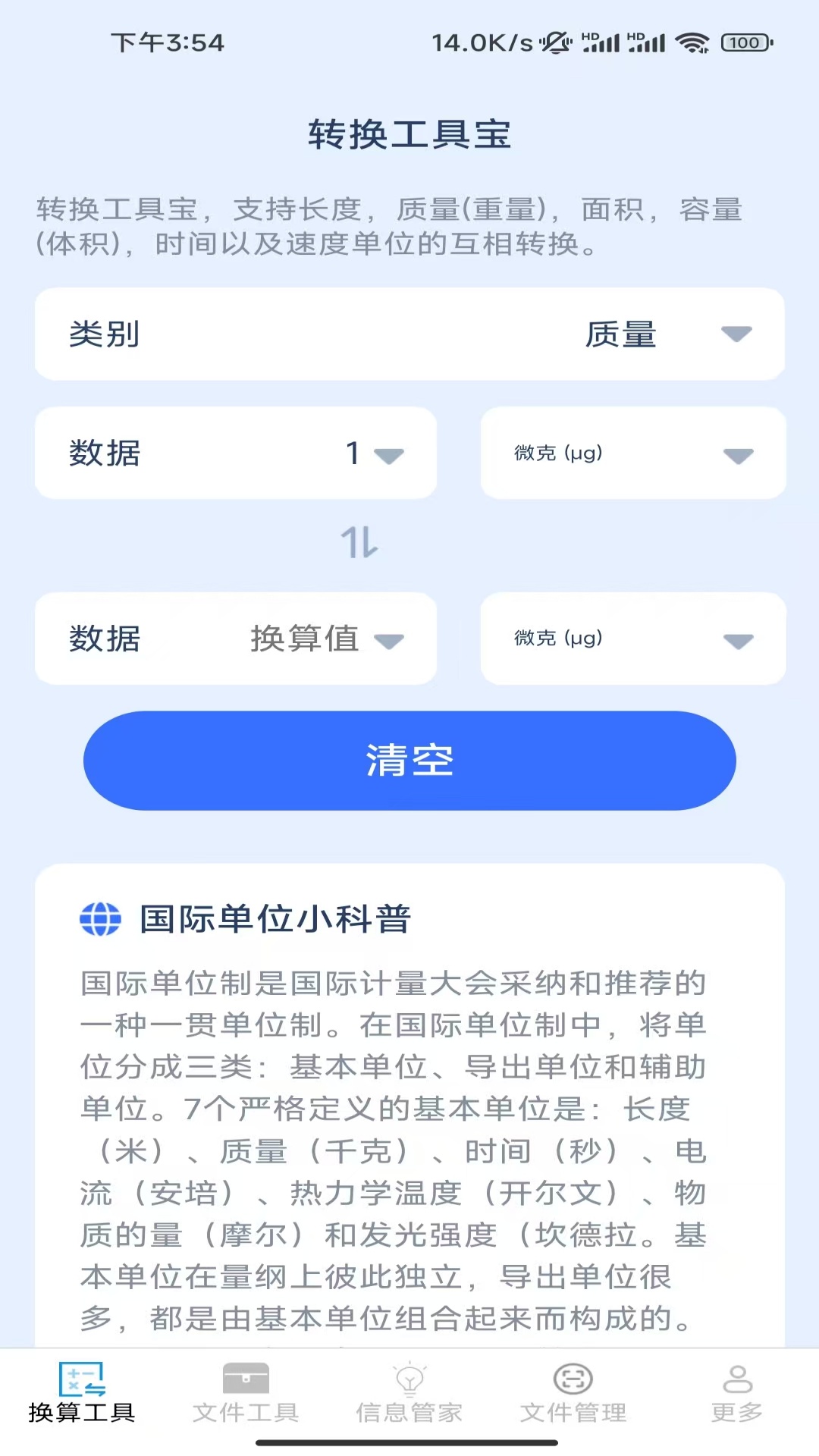
Task: Tap the 换算值 result field
Action: (305, 639)
